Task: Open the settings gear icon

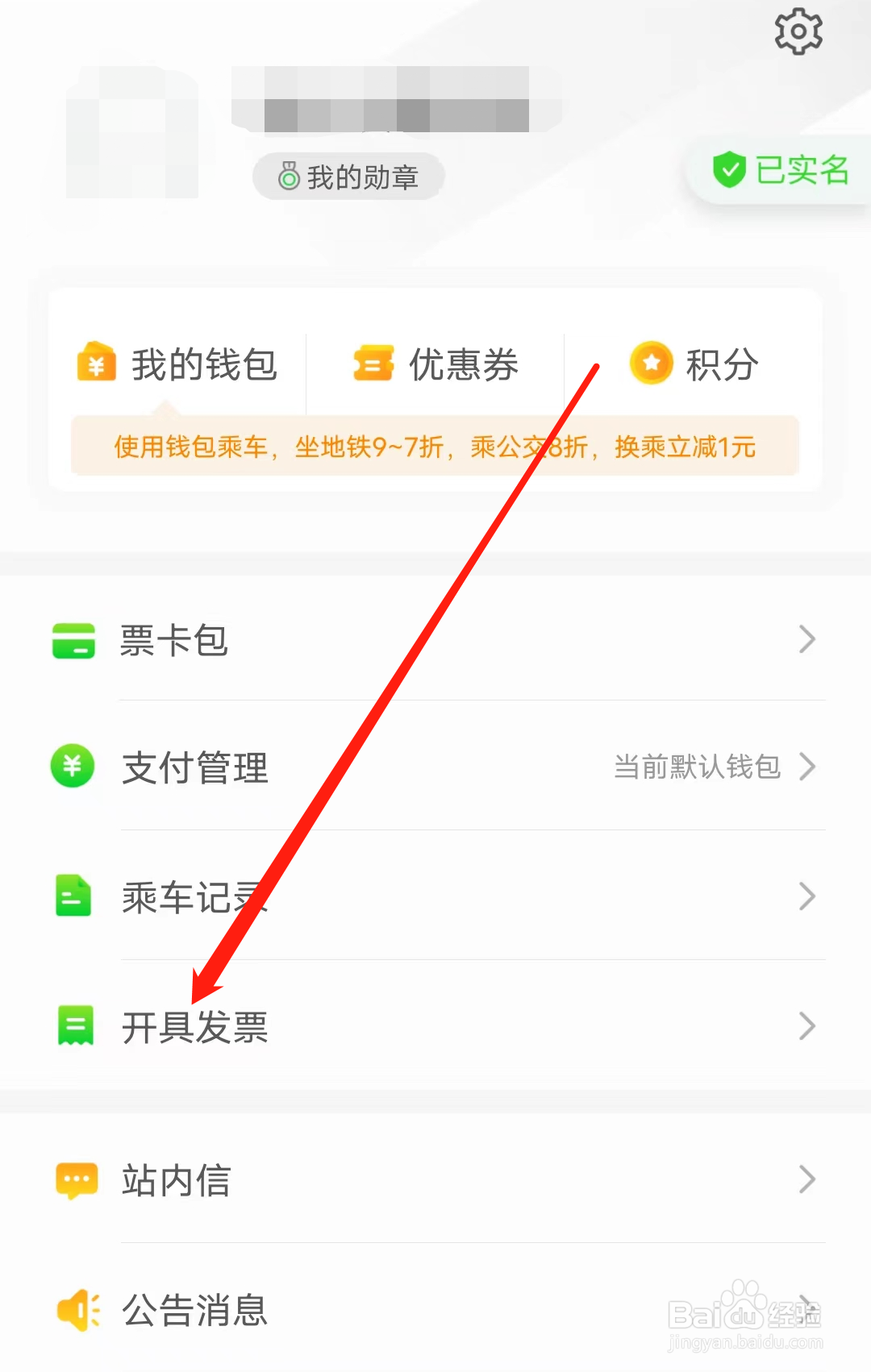Action: pyautogui.click(x=798, y=32)
